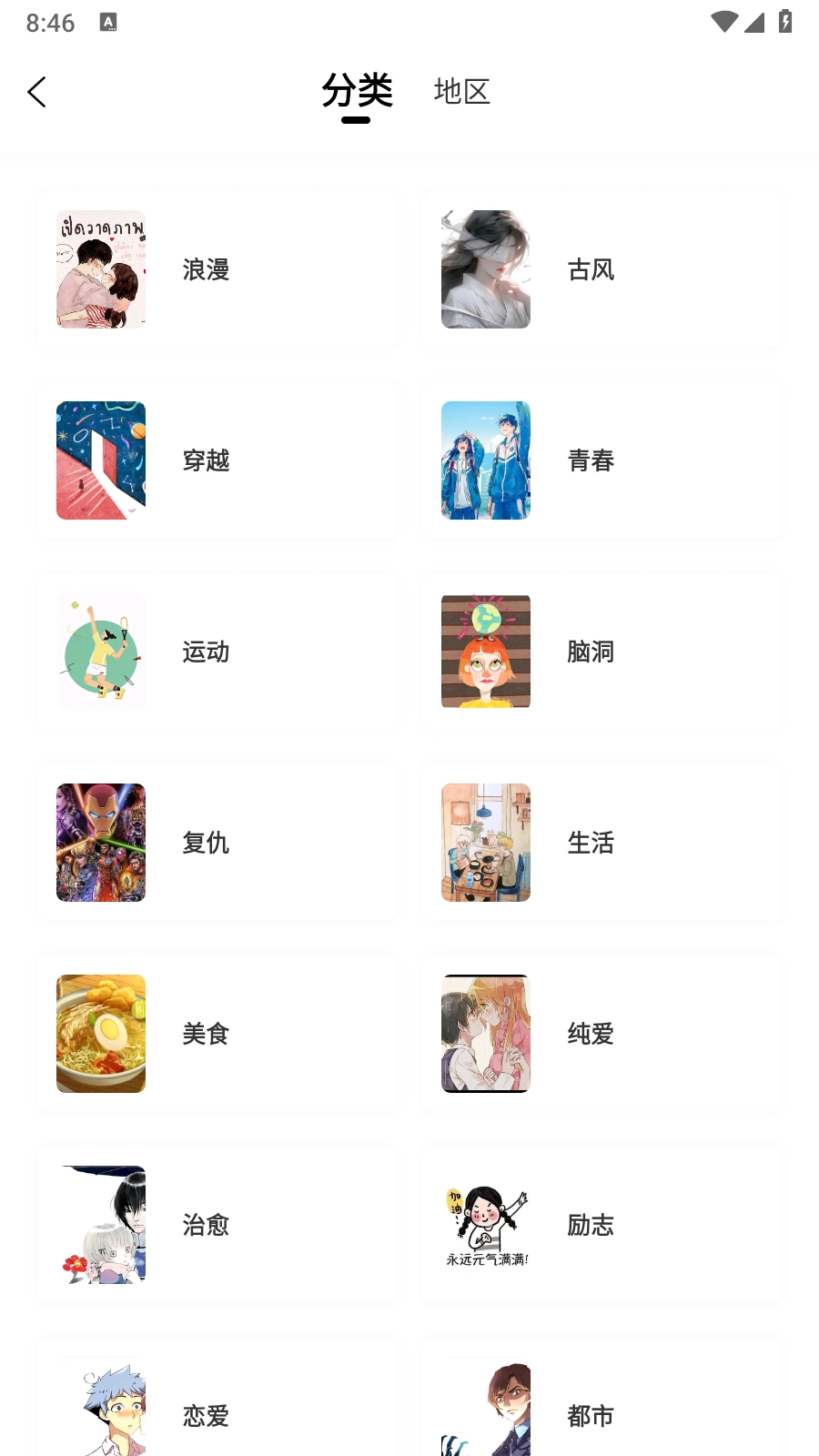
Task: Open the 治愈 category
Action: (216, 1225)
